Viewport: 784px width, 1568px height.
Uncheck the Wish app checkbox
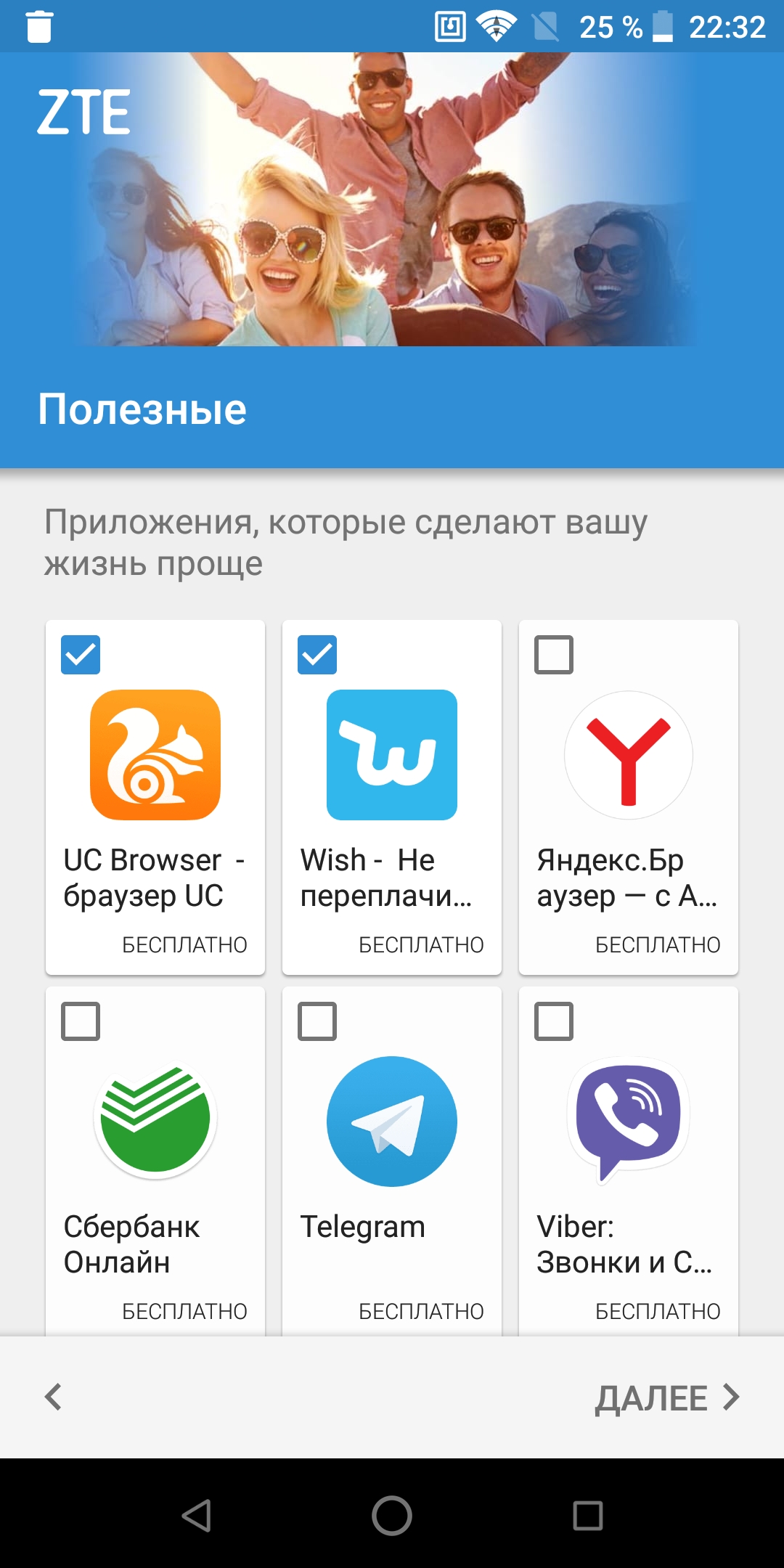(x=317, y=655)
